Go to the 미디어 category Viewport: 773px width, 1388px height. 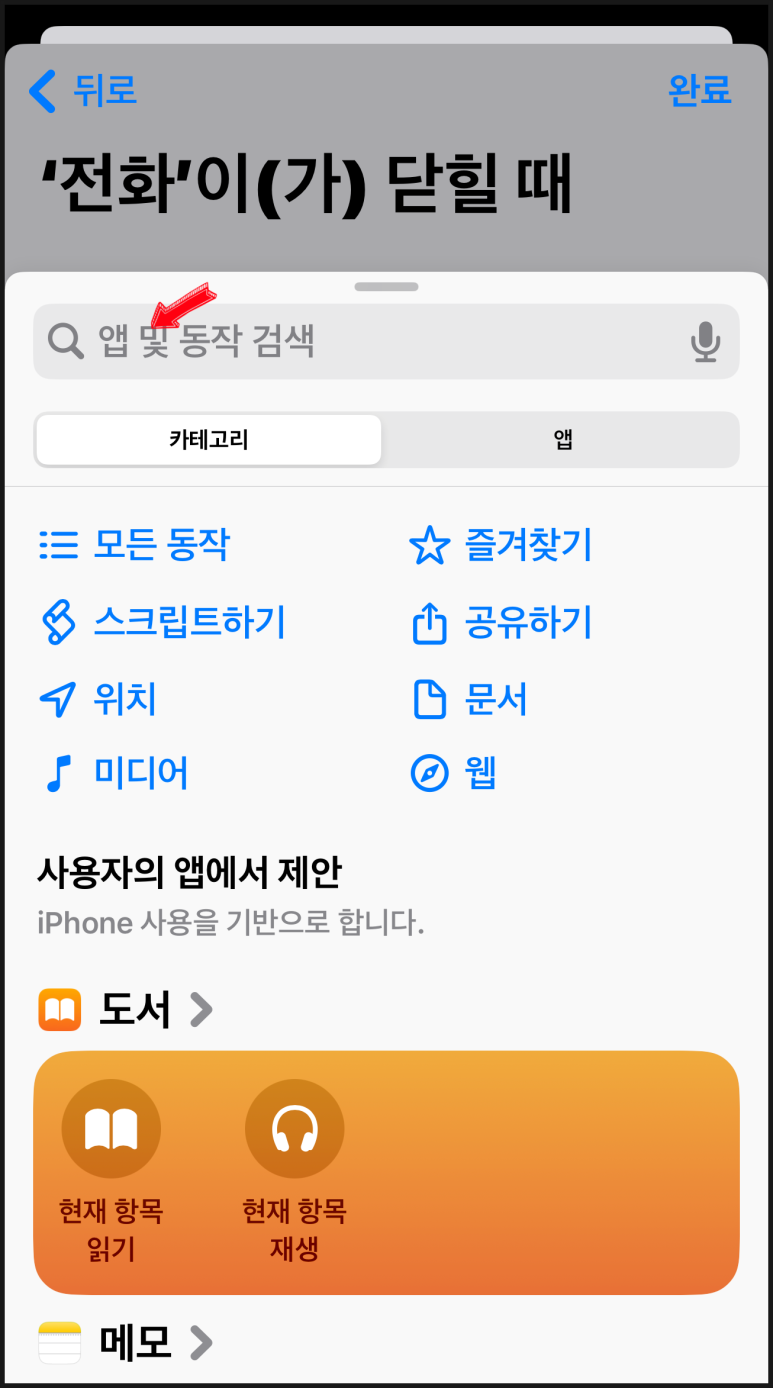tap(115, 773)
